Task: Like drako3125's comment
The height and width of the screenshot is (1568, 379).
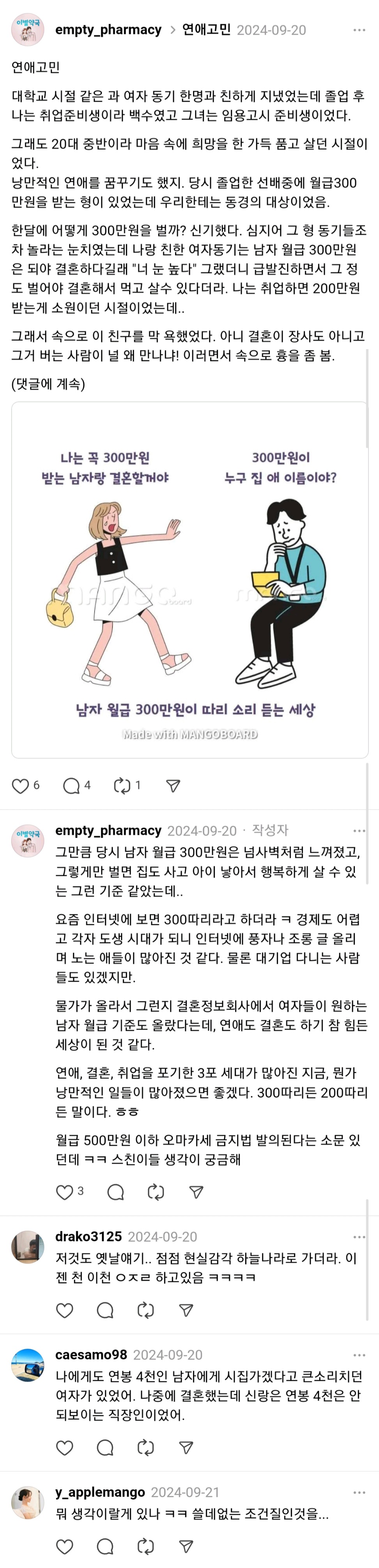Action: [x=65, y=1310]
